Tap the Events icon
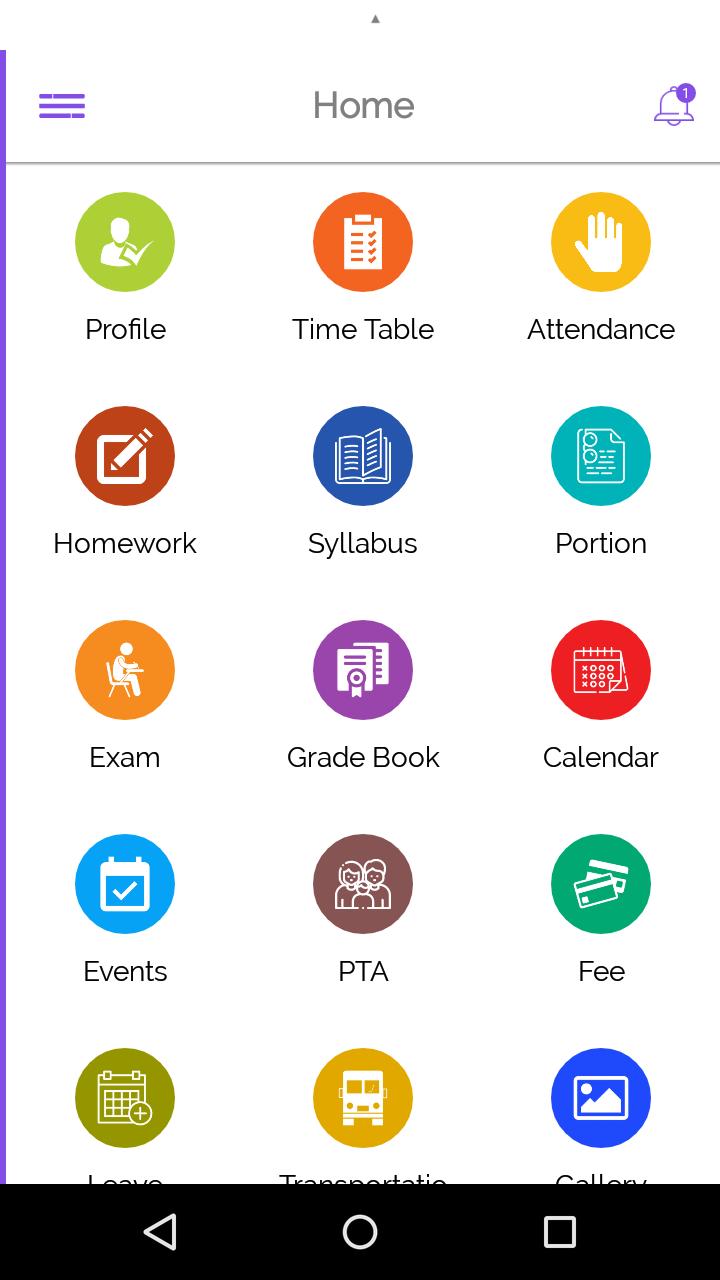Image resolution: width=720 pixels, height=1280 pixels. coord(125,884)
